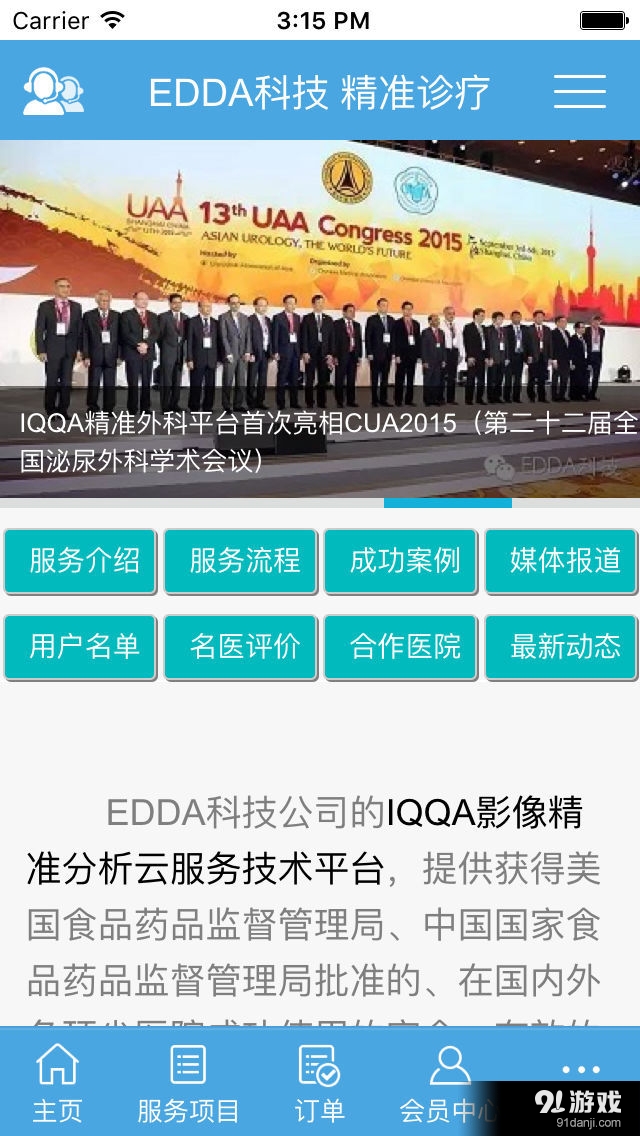View 合作医院 partners
The height and width of the screenshot is (1136, 640).
[404, 647]
